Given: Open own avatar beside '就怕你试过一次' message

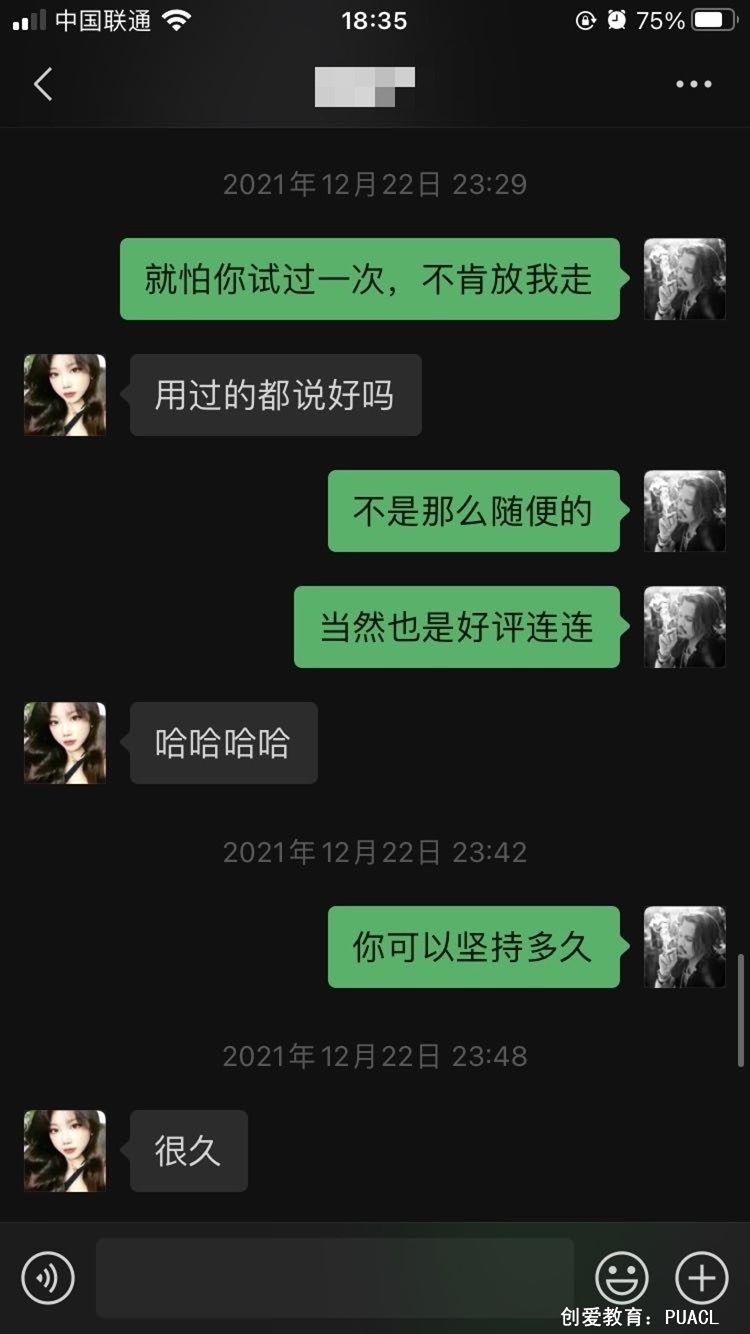Looking at the screenshot, I should [x=684, y=279].
